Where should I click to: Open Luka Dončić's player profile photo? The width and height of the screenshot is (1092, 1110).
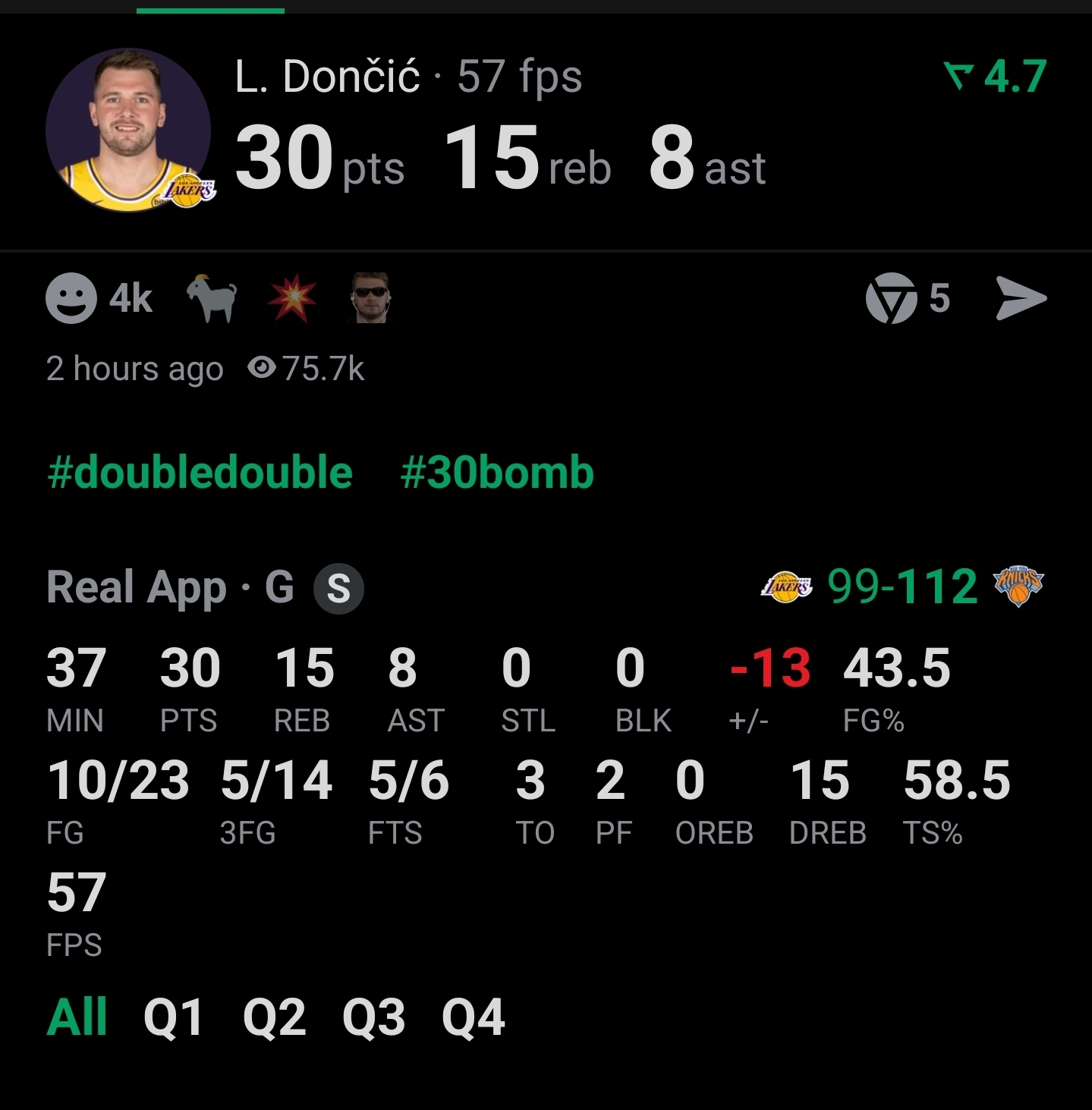coord(127,130)
